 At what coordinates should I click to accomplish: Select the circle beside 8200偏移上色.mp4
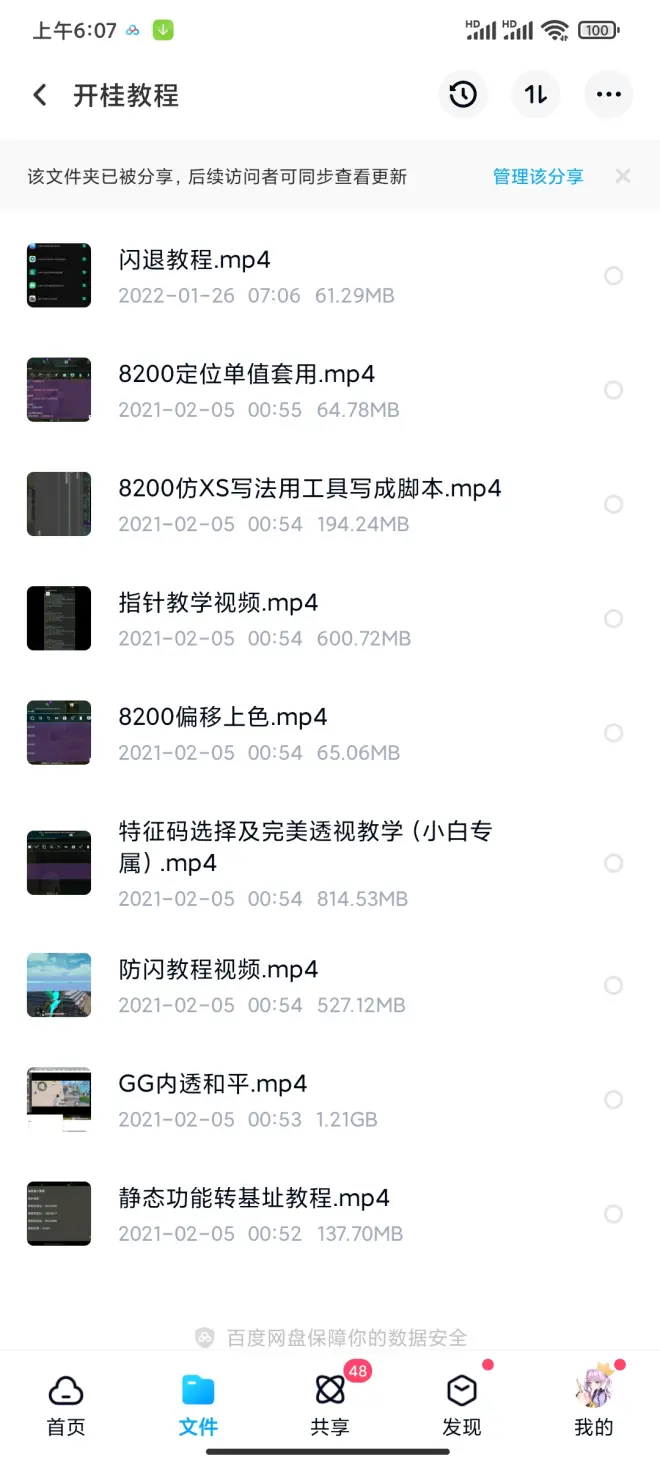(614, 733)
